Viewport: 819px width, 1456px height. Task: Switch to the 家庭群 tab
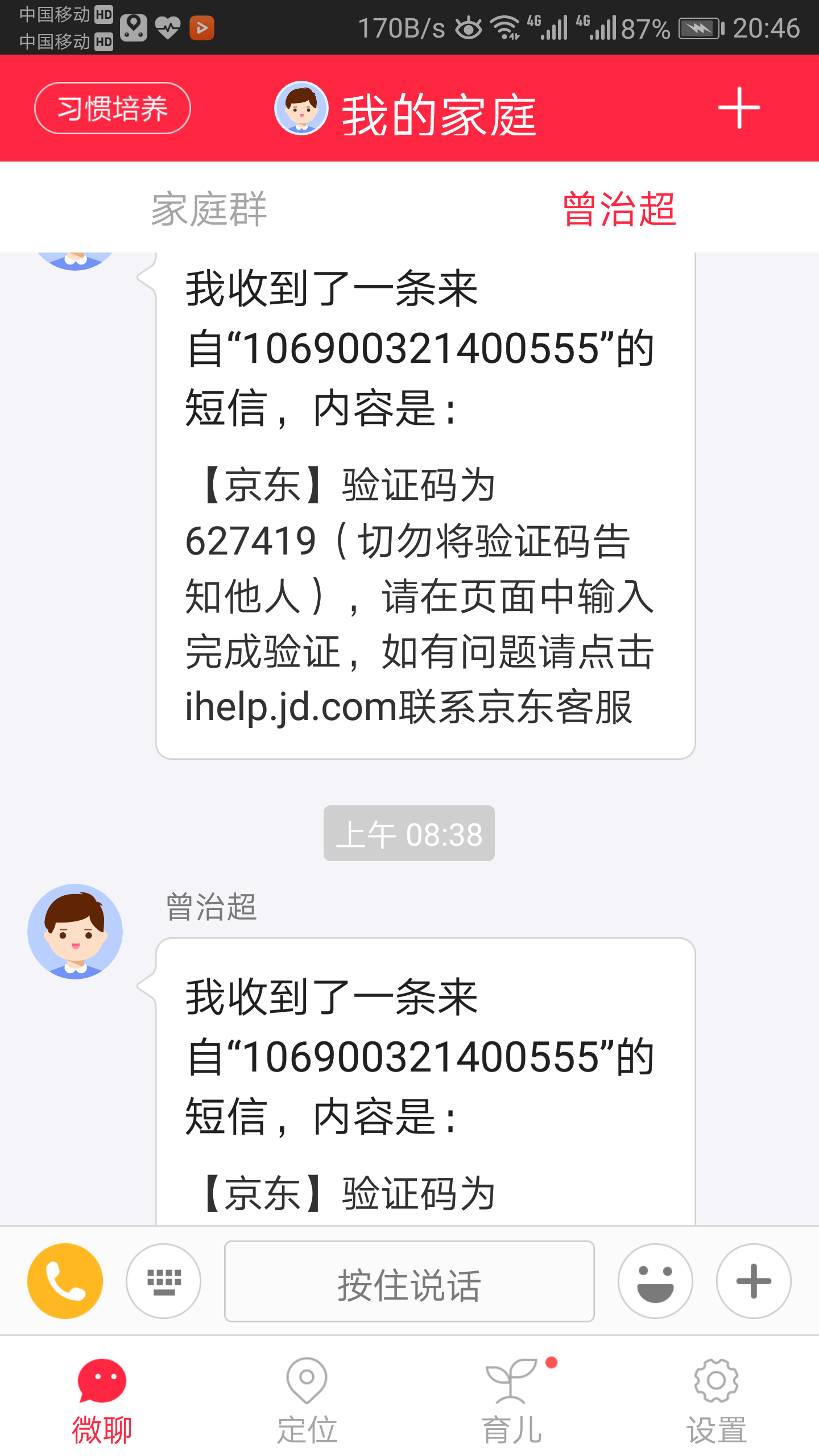209,209
